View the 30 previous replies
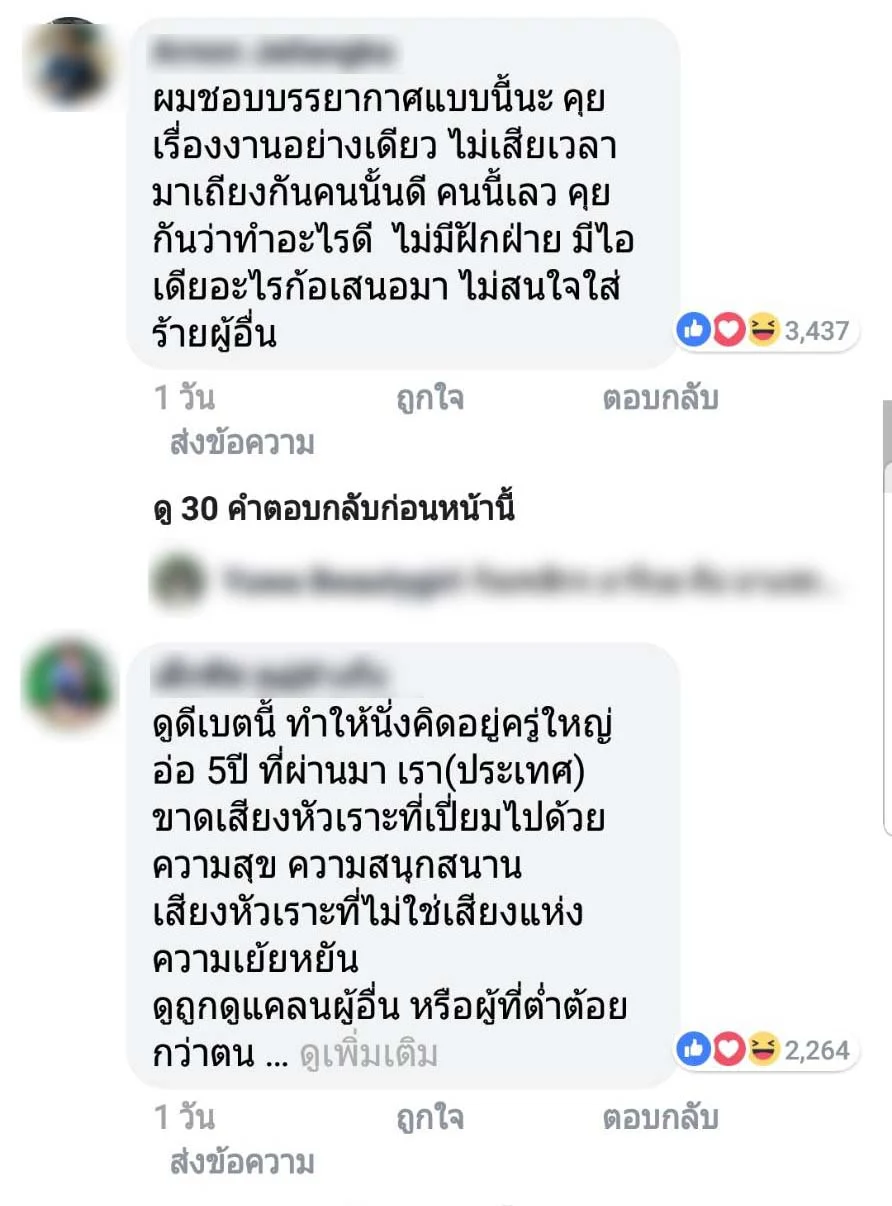 [x=332, y=509]
